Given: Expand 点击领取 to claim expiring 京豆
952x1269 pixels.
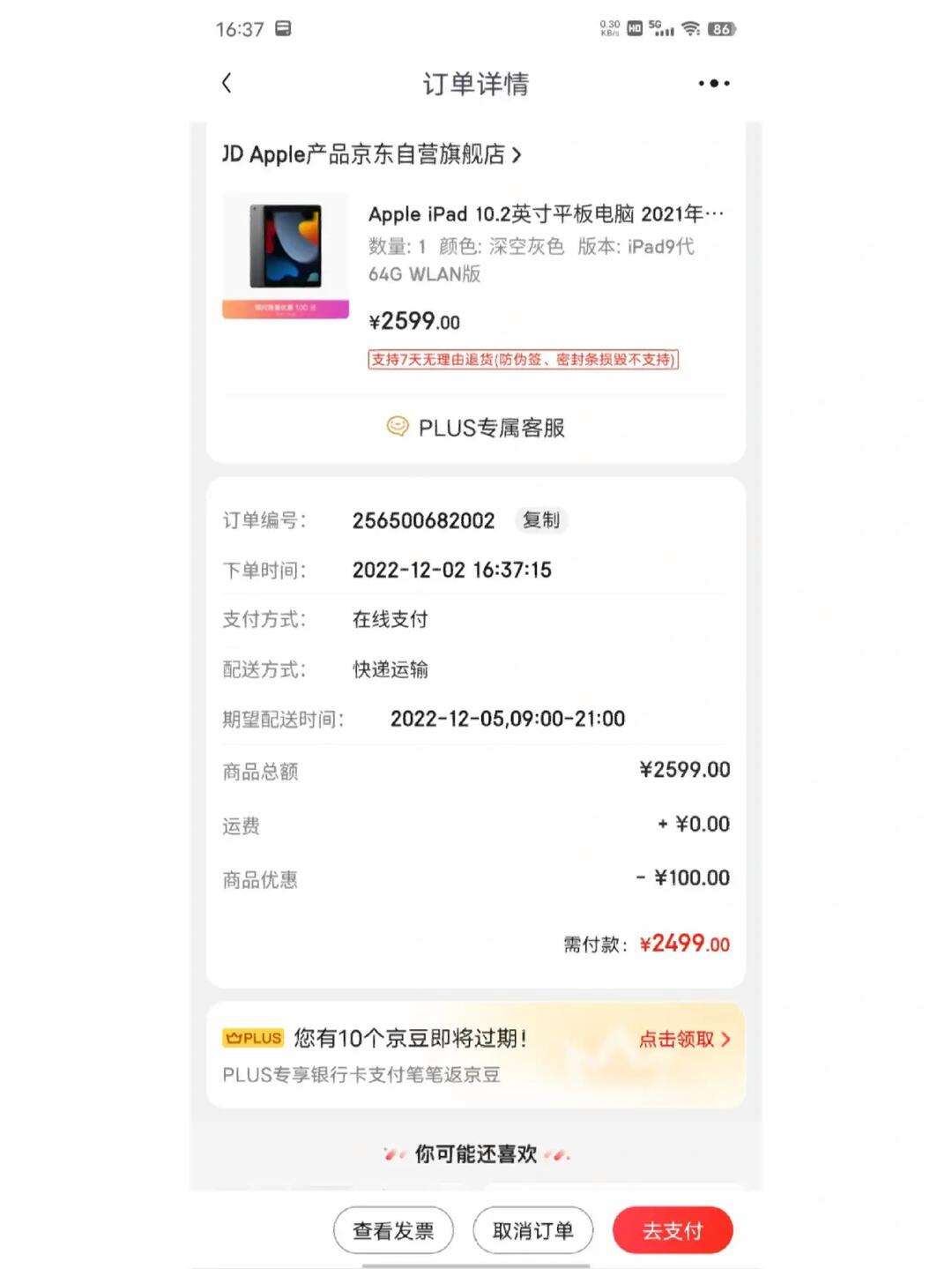Looking at the screenshot, I should coord(686,1040).
